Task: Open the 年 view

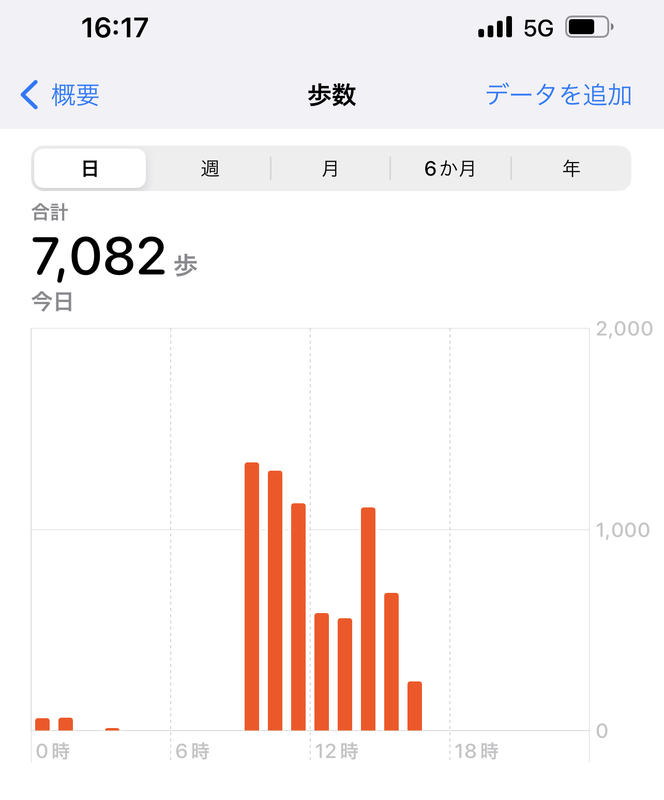Action: click(571, 168)
